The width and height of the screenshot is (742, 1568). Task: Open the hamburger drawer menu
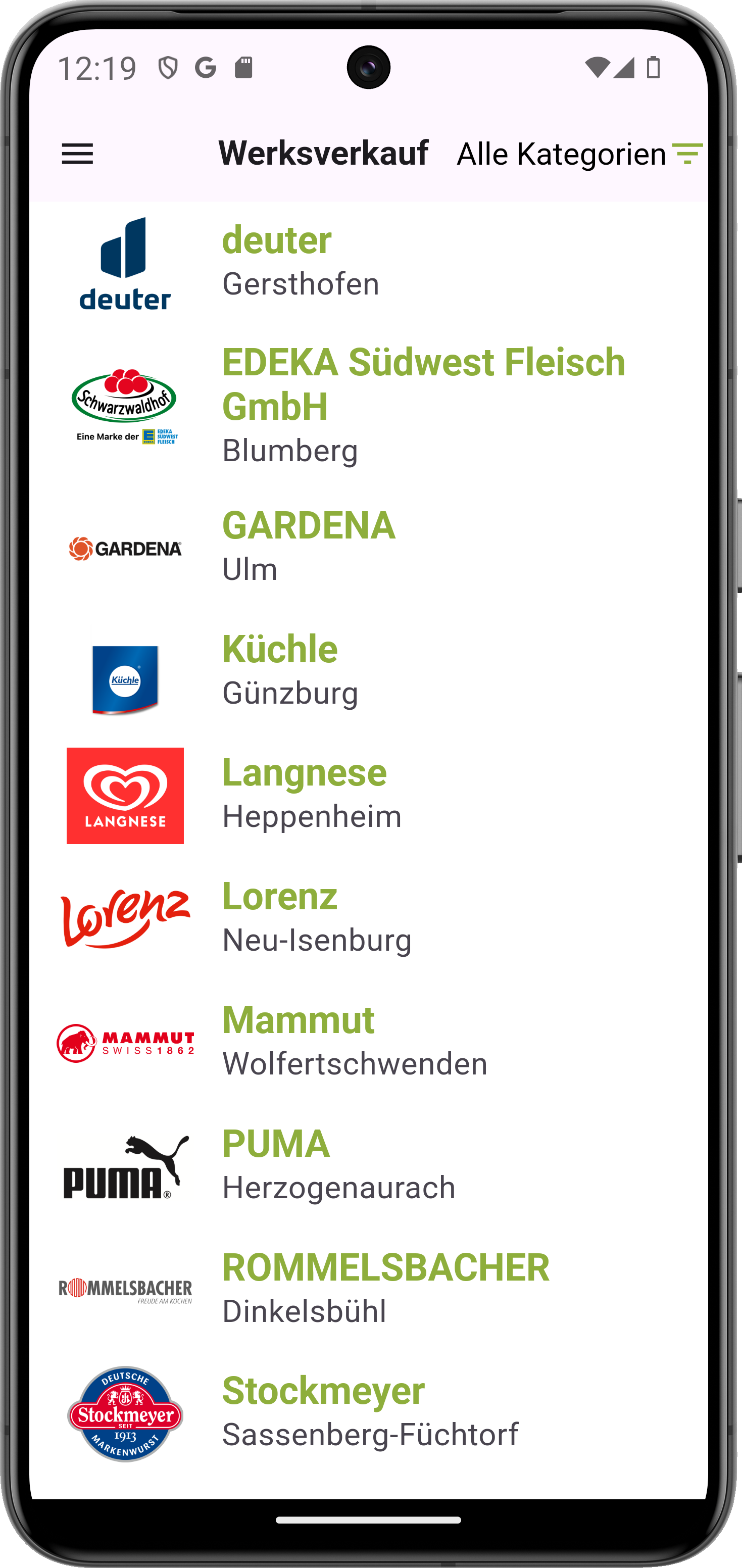coord(77,154)
